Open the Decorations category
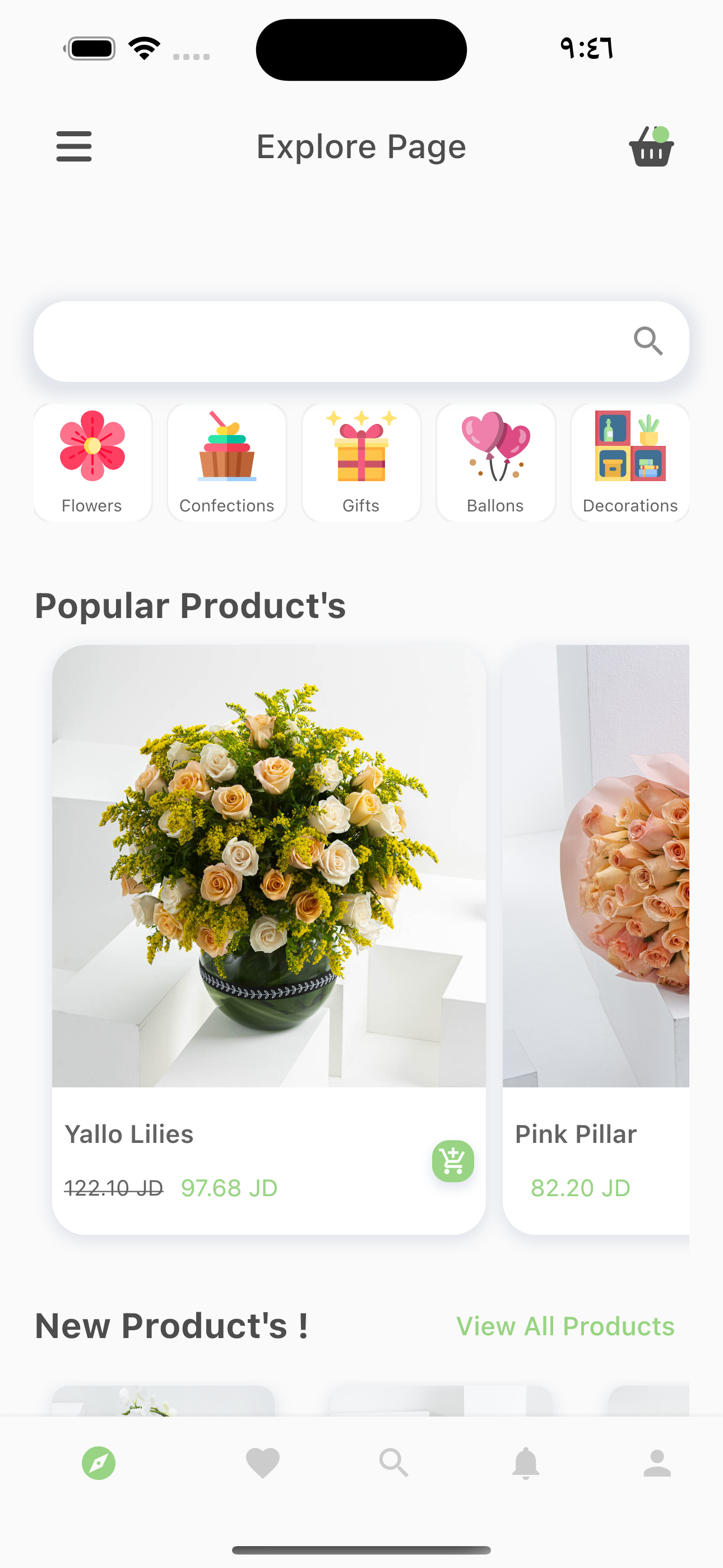Viewport: 723px width, 1568px height. click(630, 463)
